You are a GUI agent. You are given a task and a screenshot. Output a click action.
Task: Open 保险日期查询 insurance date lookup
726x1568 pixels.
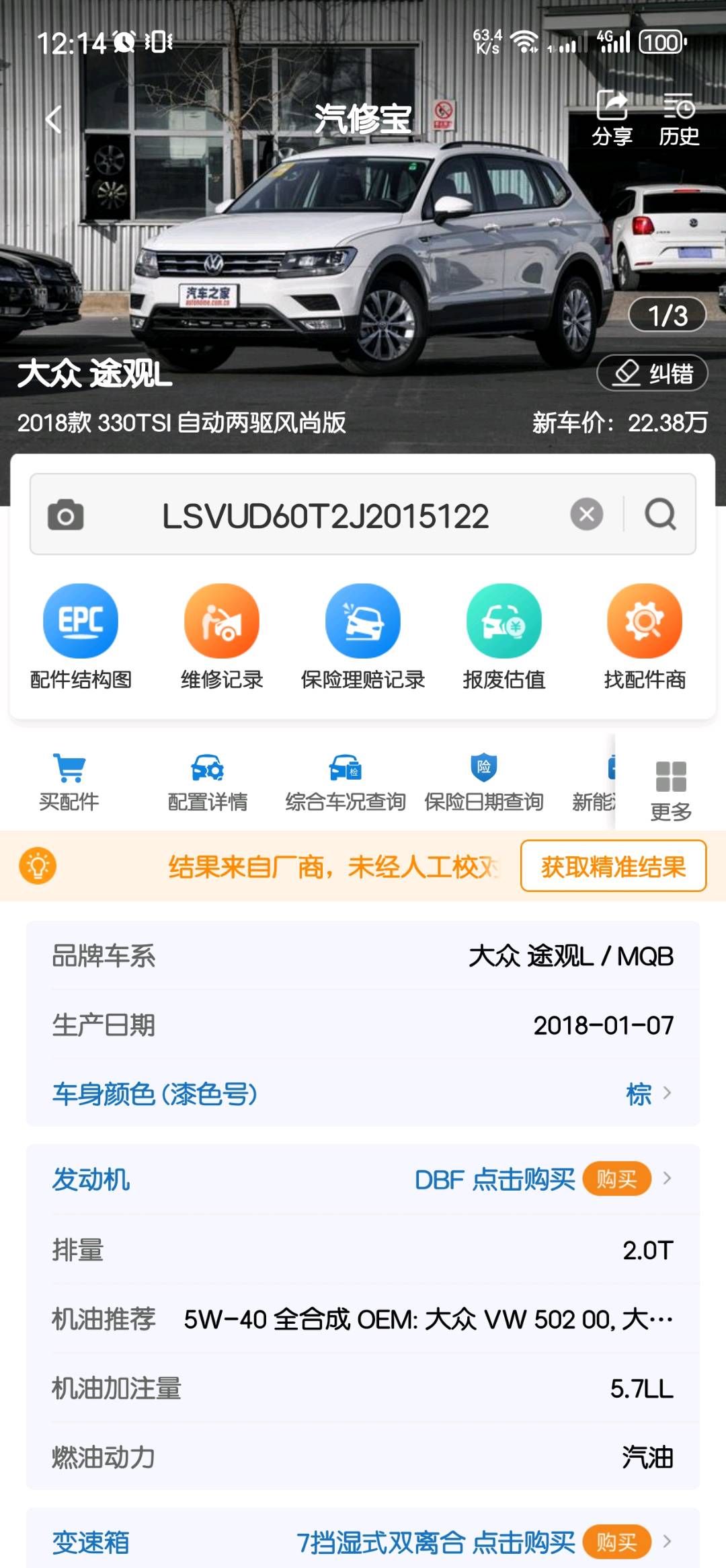pyautogui.click(x=484, y=782)
